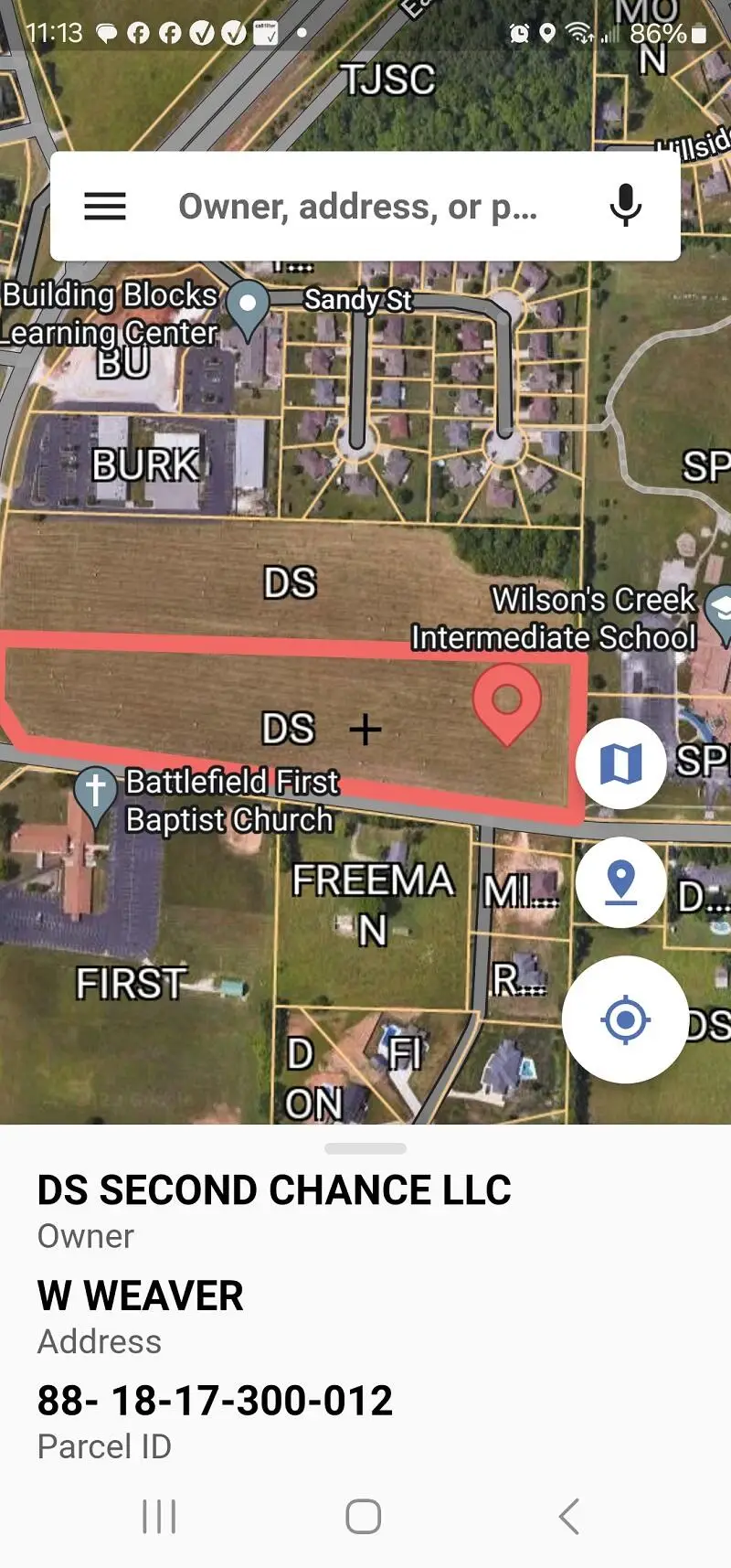Open recent apps from the navigation bar
The image size is (731, 1568).
(x=159, y=1516)
